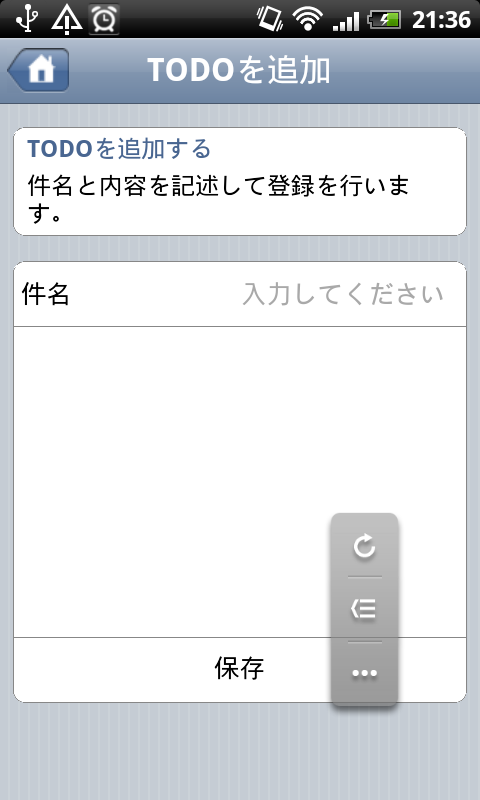Viewport: 480px width, 800px height.
Task: Open the three-dots more options
Action: (x=364, y=673)
